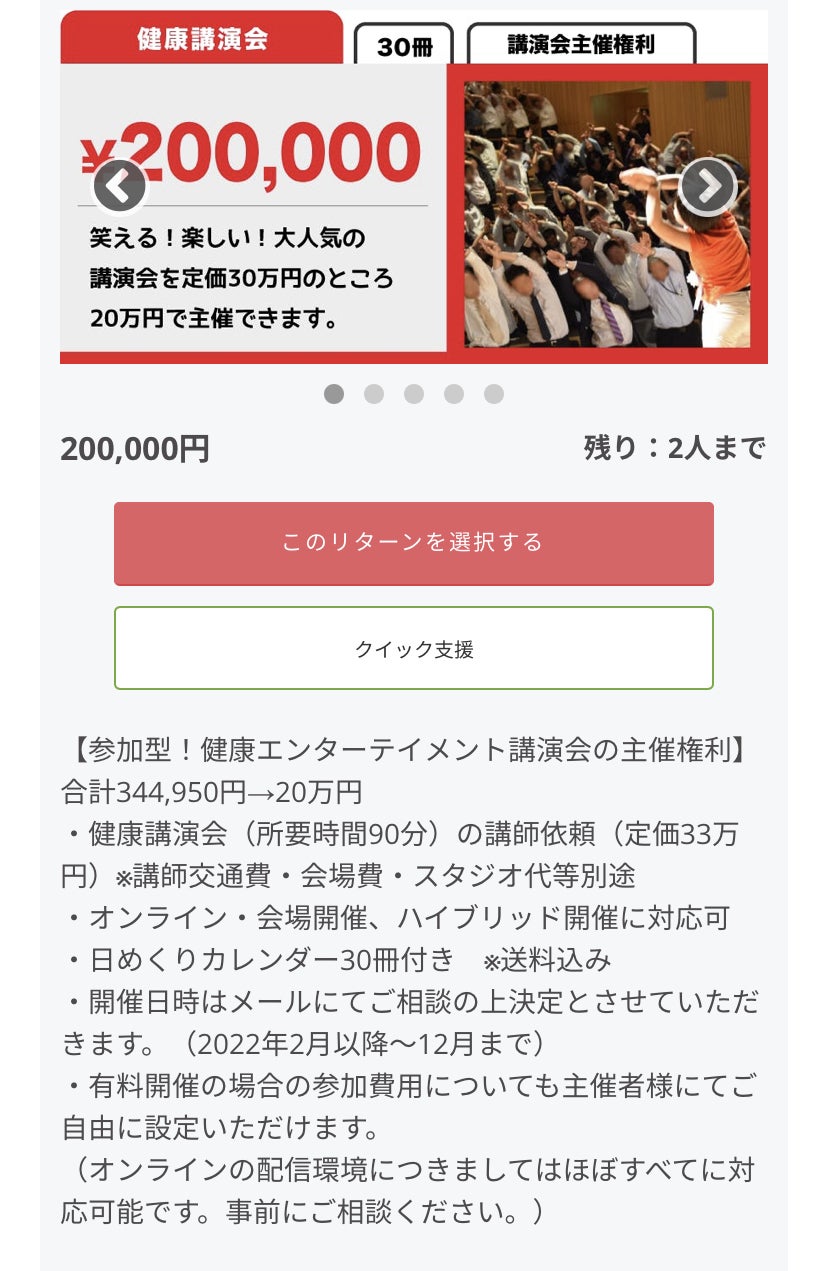Jump to the third carousel dot

(414, 394)
